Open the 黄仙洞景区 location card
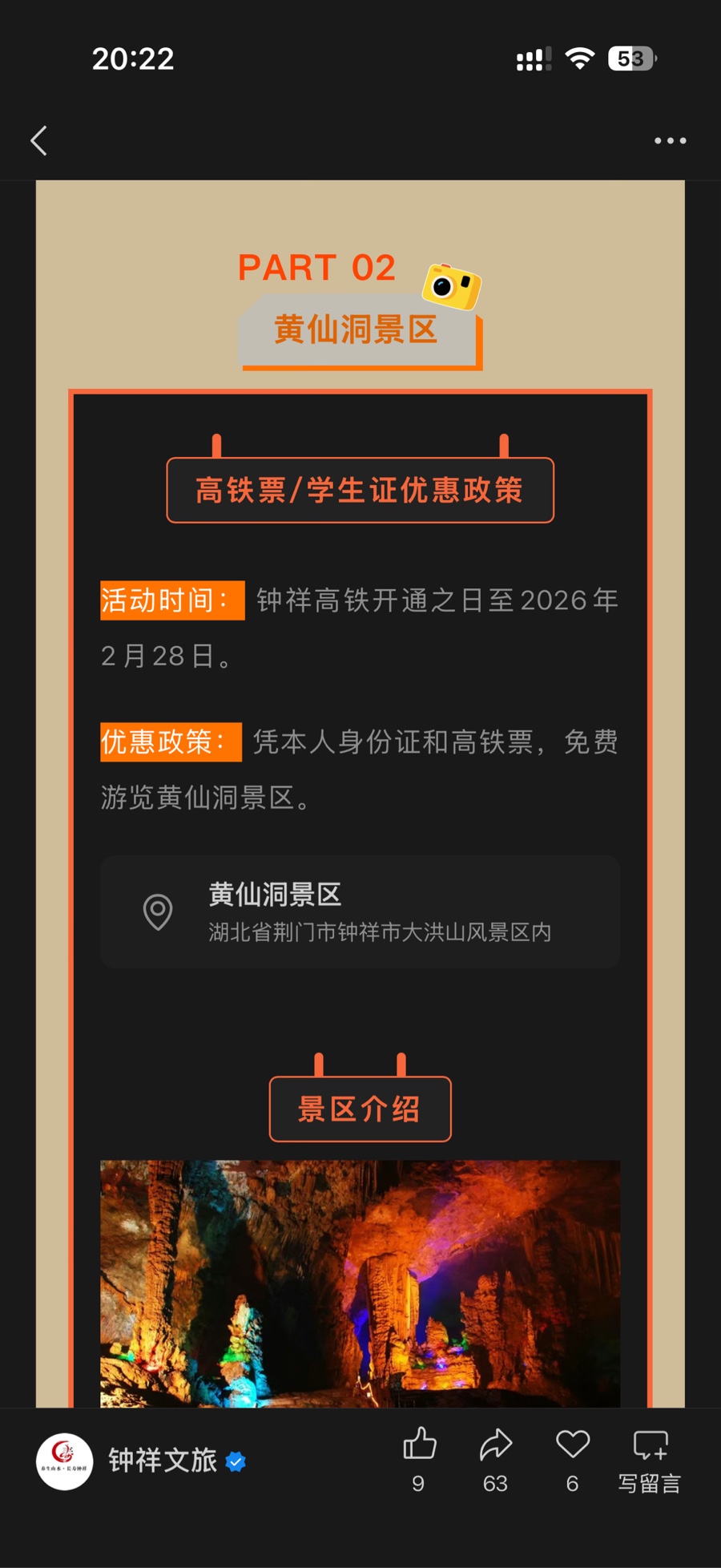Viewport: 721px width, 1568px height. pyautogui.click(x=360, y=911)
